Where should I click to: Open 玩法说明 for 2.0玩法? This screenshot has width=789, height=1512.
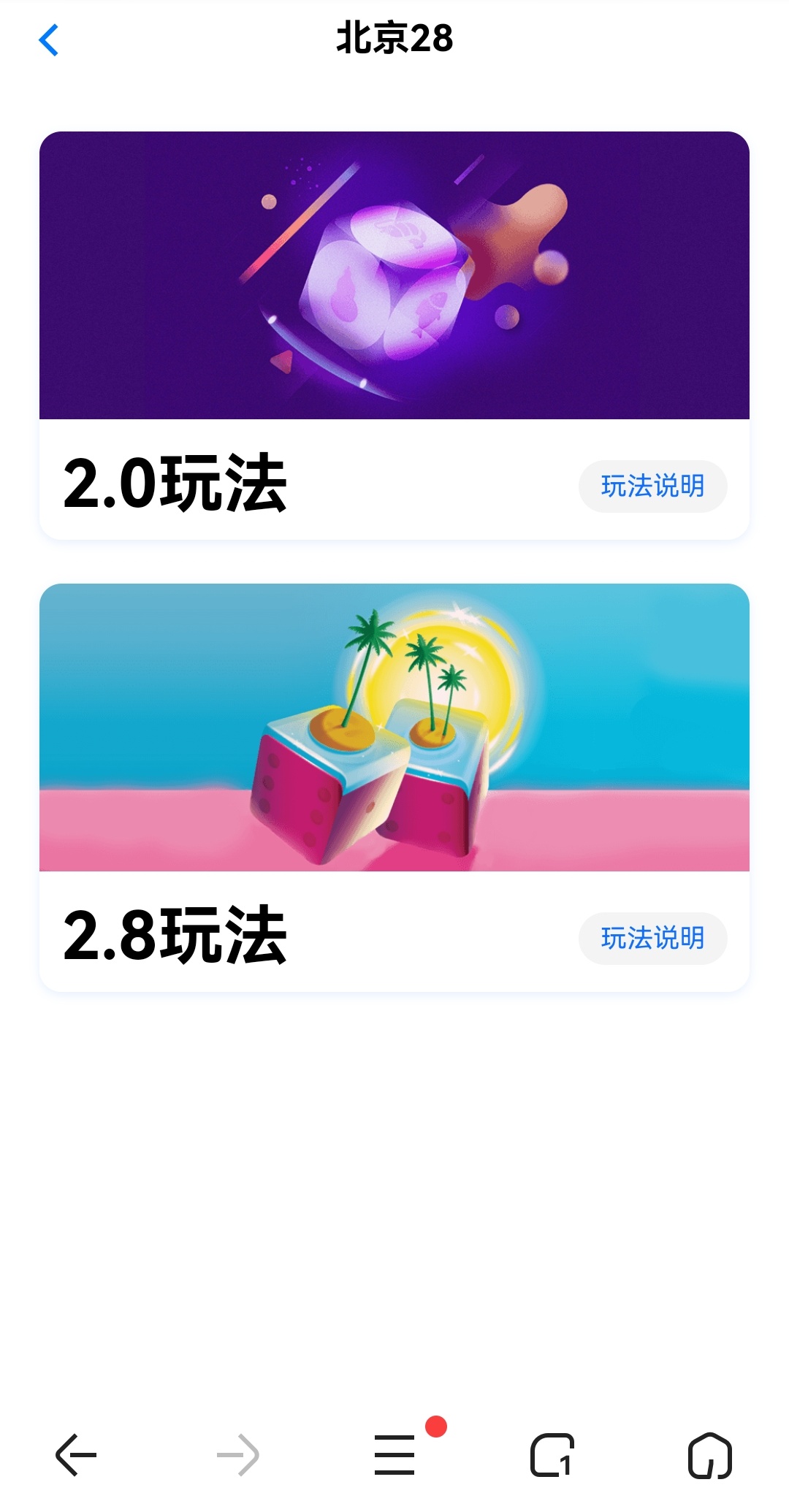[x=652, y=486]
